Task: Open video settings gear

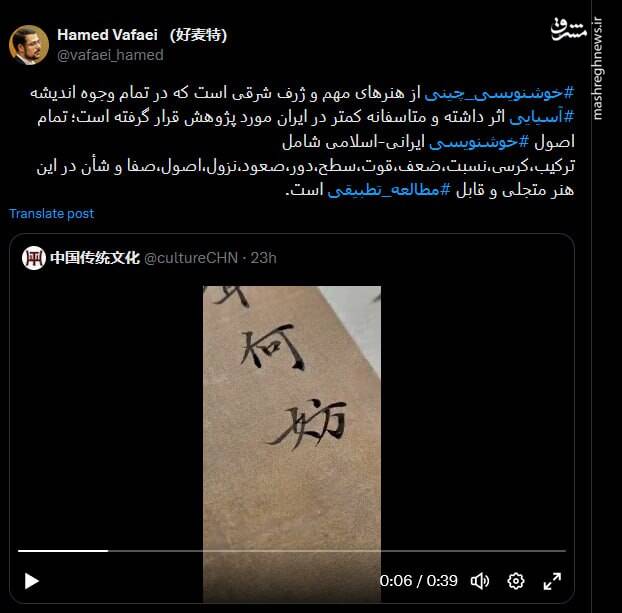Action: coord(516,580)
